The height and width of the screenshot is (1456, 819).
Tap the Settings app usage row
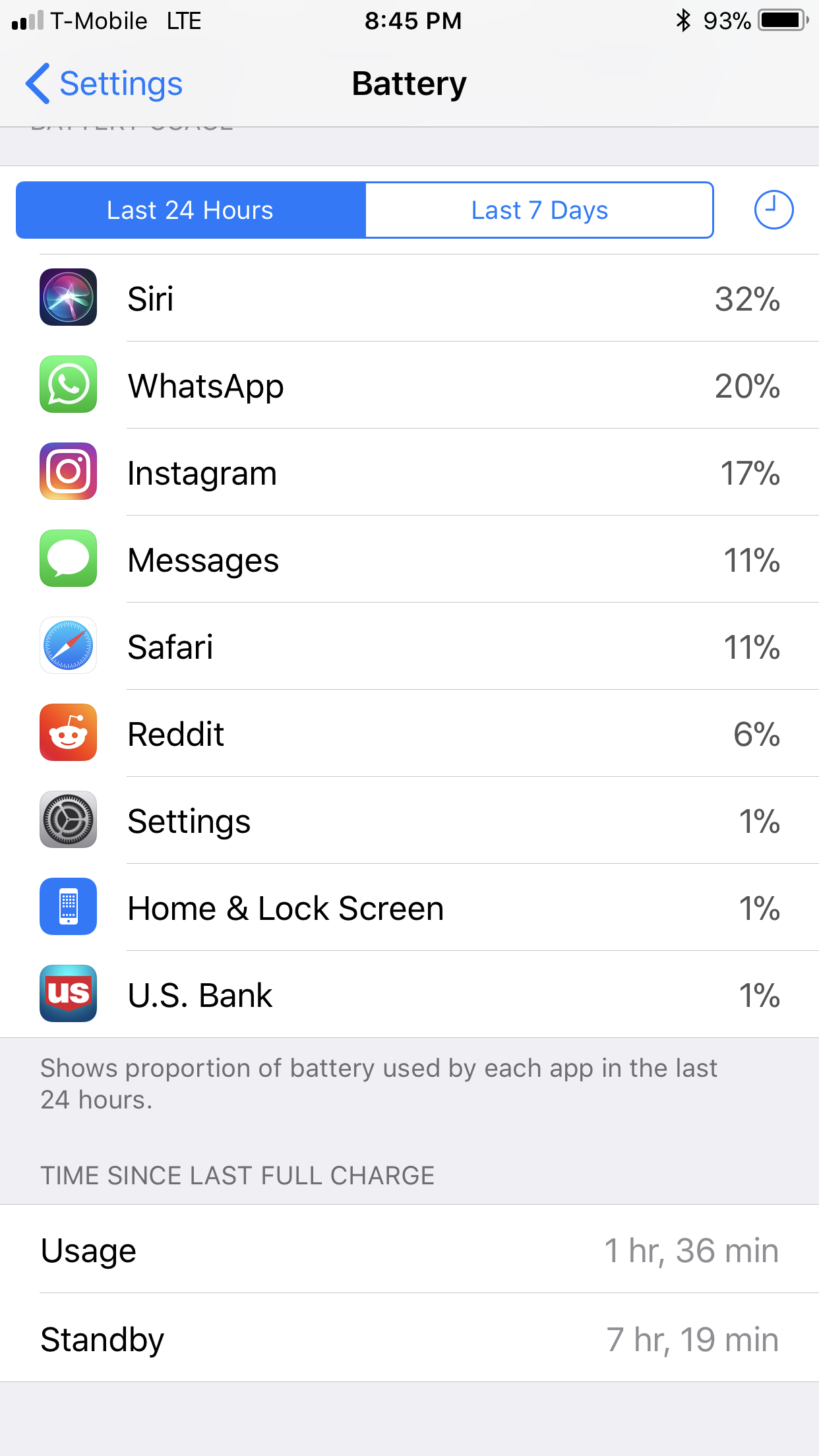click(x=409, y=821)
